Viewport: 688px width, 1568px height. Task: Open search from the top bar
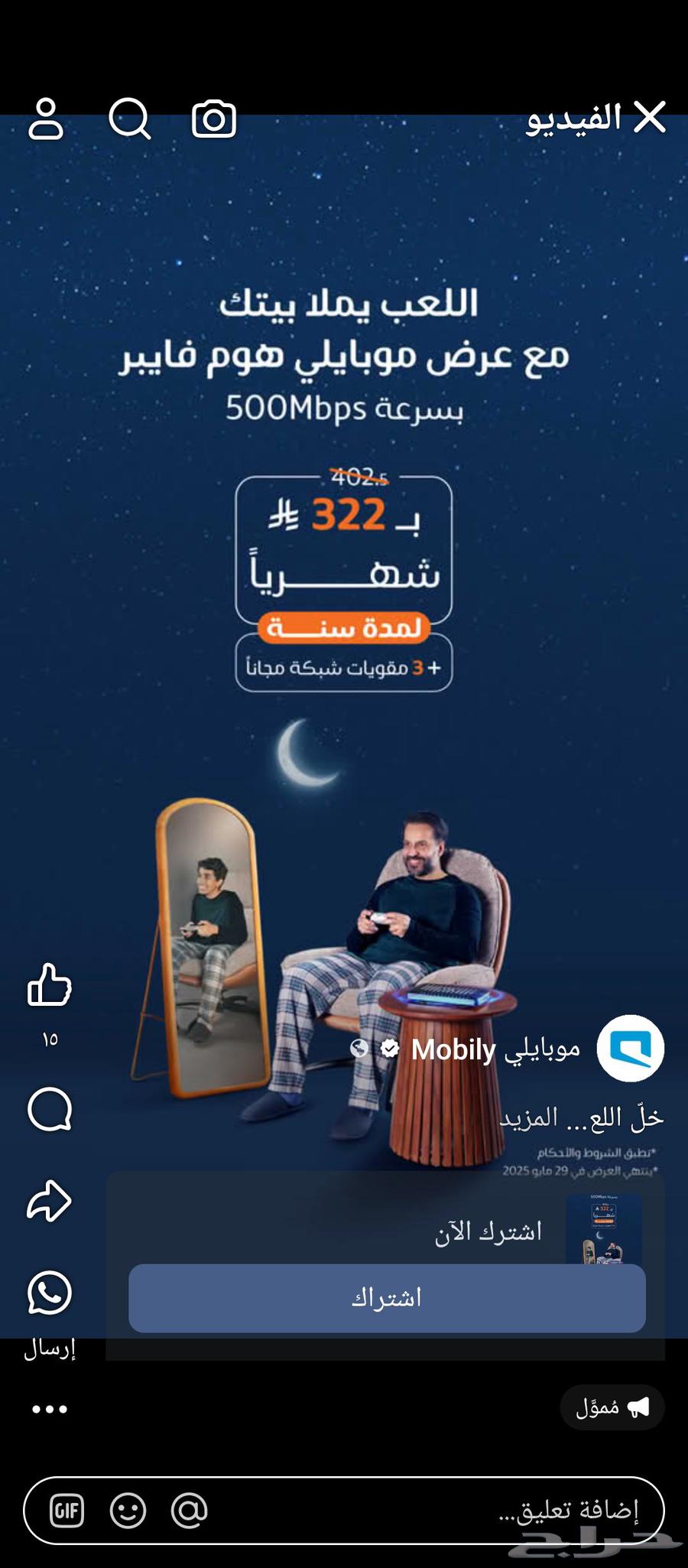(130, 119)
